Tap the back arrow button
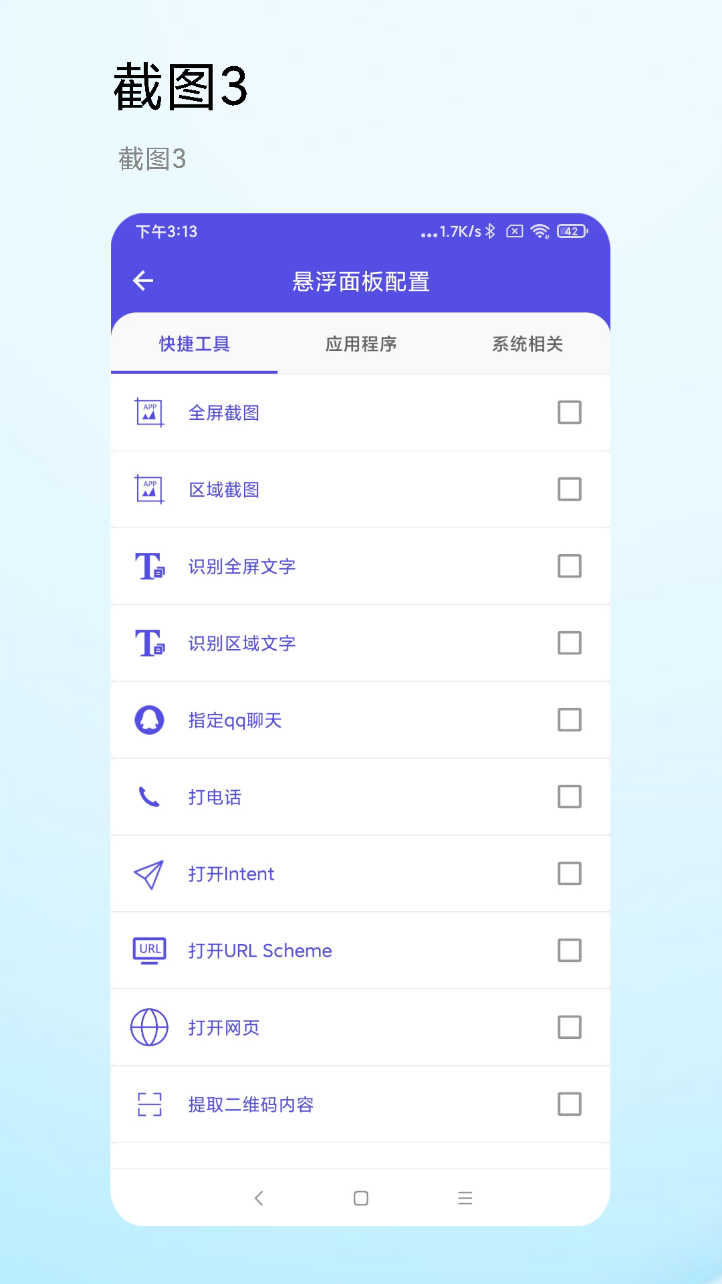722x1284 pixels. tap(142, 281)
